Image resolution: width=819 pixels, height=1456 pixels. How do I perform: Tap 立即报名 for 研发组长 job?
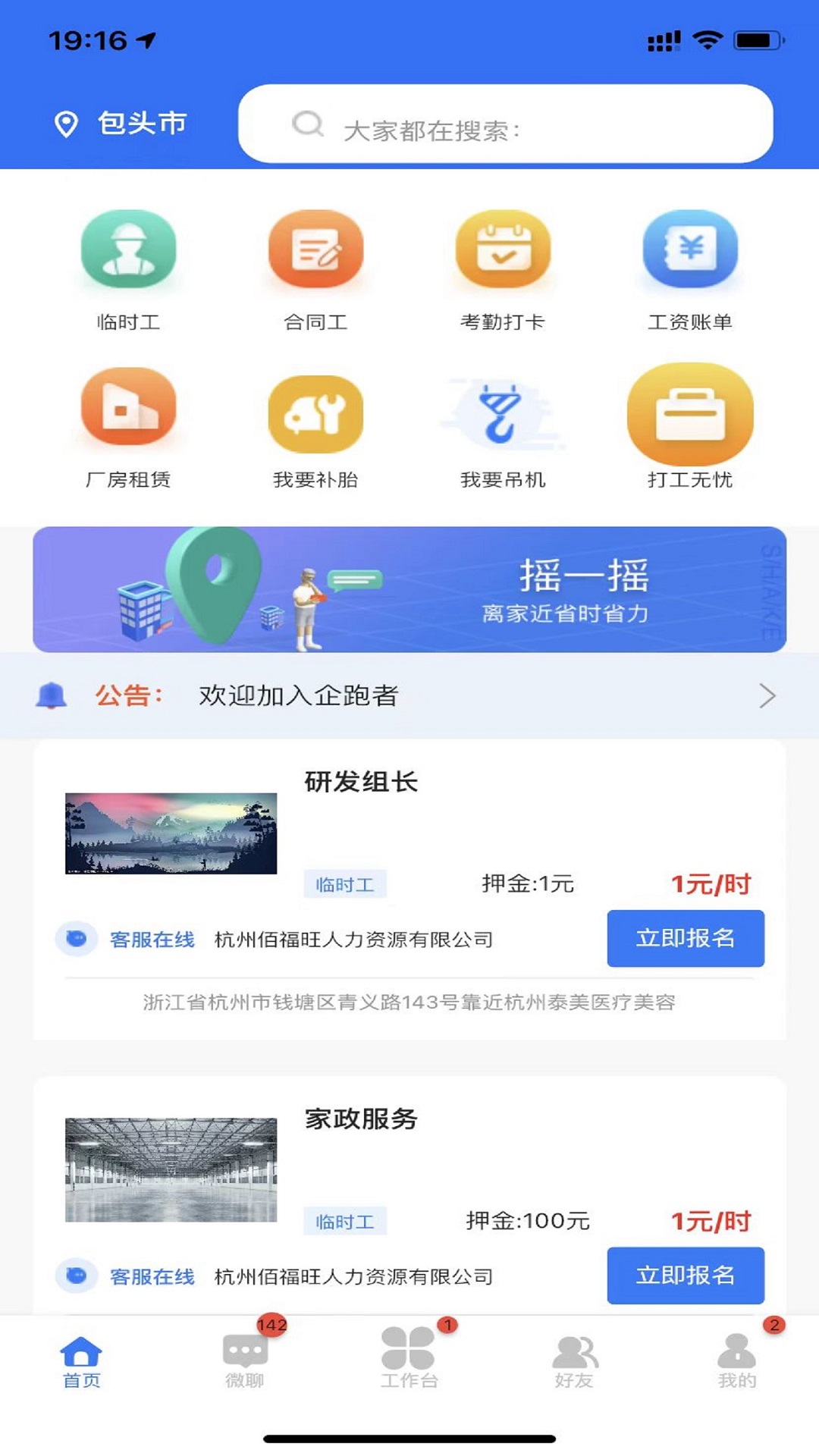[x=684, y=938]
